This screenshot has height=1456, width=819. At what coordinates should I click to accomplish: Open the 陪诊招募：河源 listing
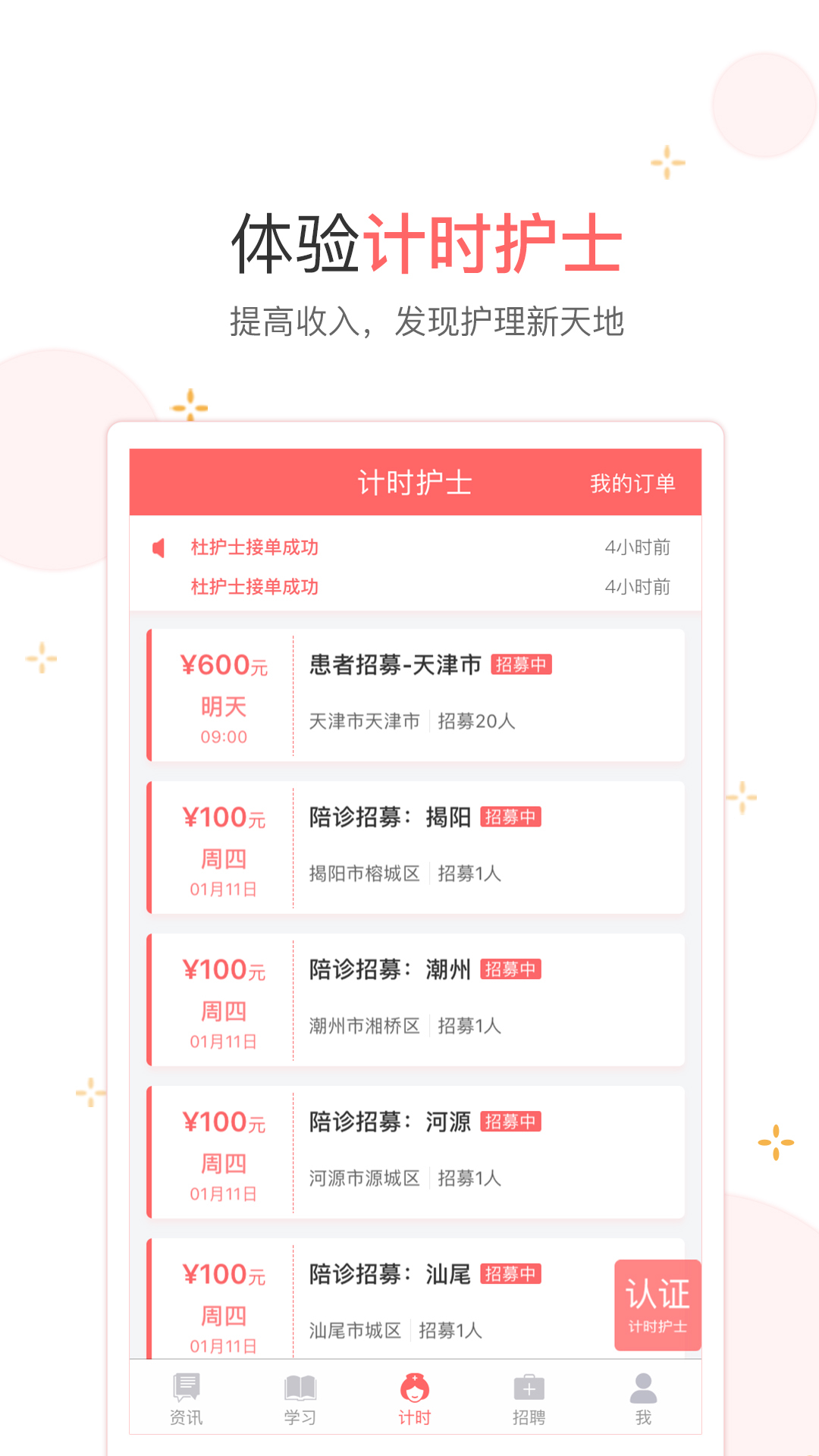pyautogui.click(x=416, y=1152)
